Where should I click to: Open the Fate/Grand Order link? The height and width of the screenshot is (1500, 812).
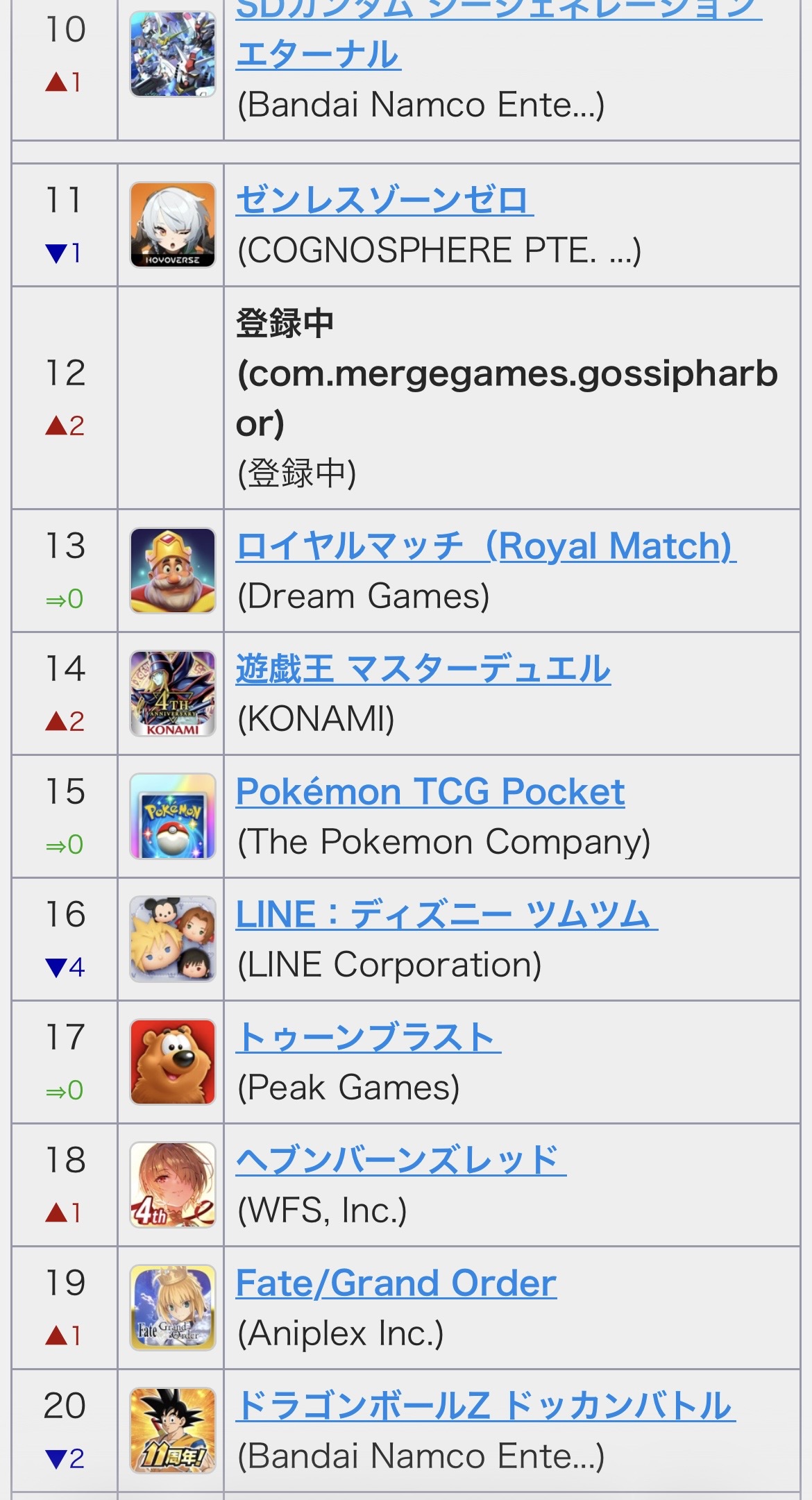396,1283
